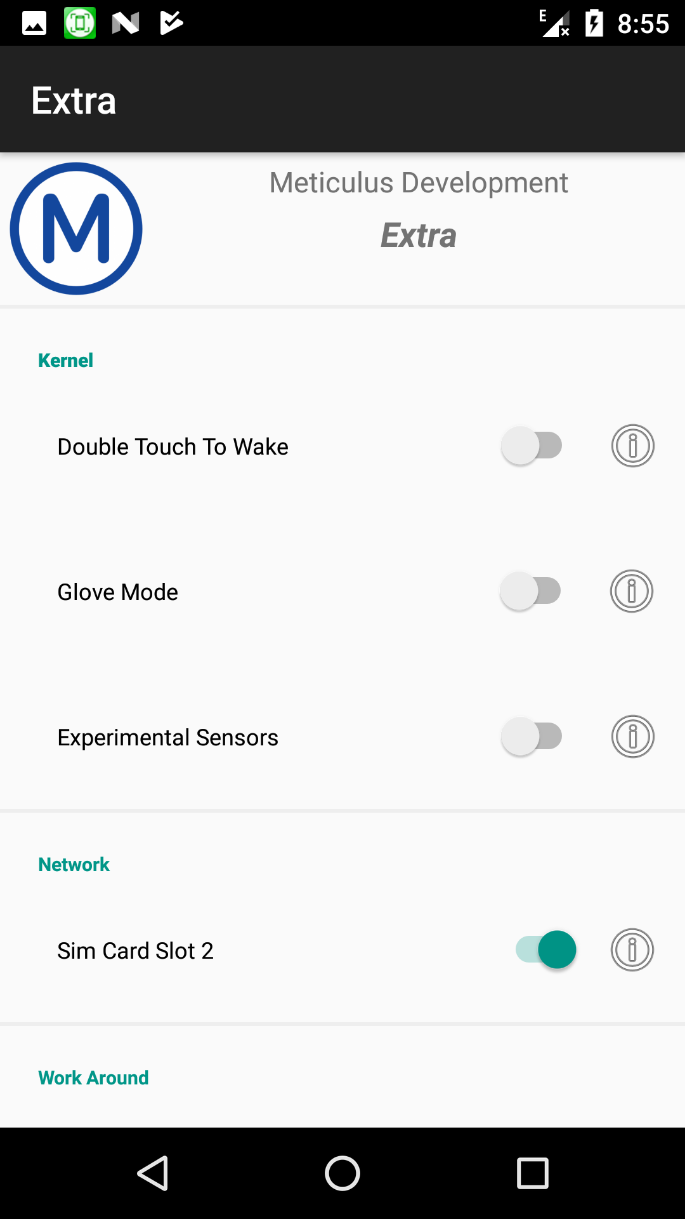This screenshot has width=685, height=1219.
Task: Turn on Glove Mode
Action: point(531,592)
